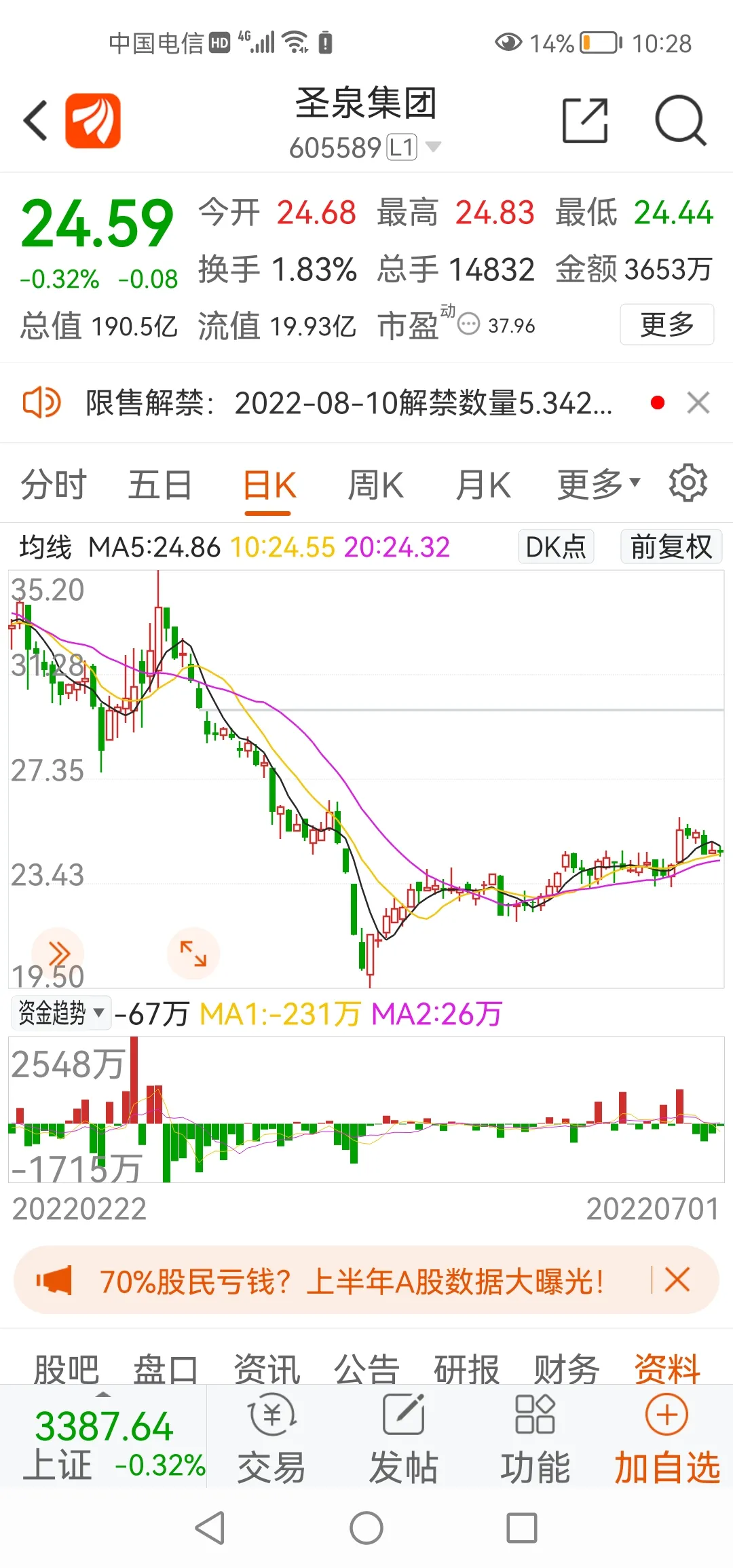Tap 发帖 to write a post
Screen dimensions: 733x1568
403,1438
